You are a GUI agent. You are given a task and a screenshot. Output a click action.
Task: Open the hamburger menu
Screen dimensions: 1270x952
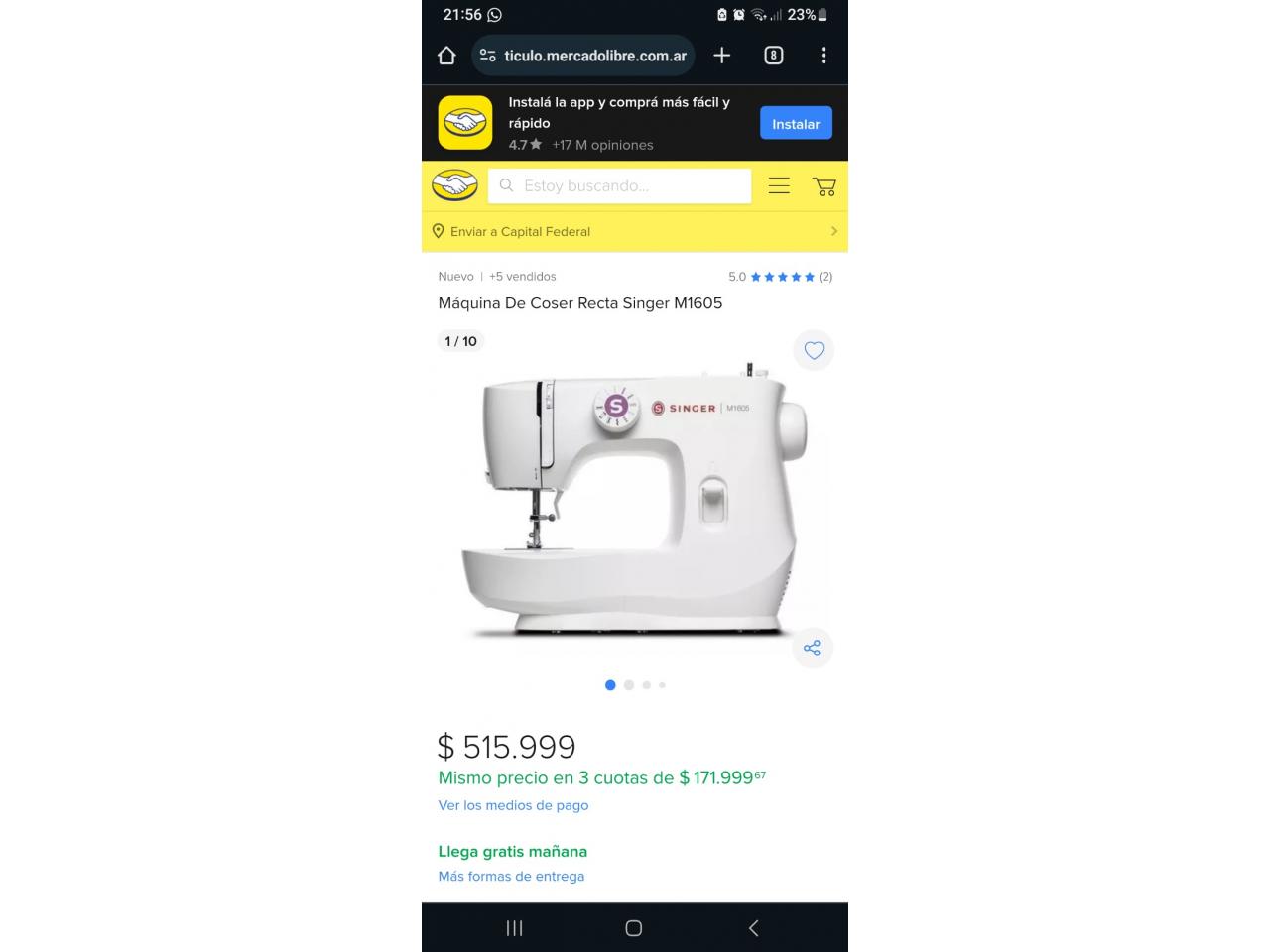click(779, 185)
